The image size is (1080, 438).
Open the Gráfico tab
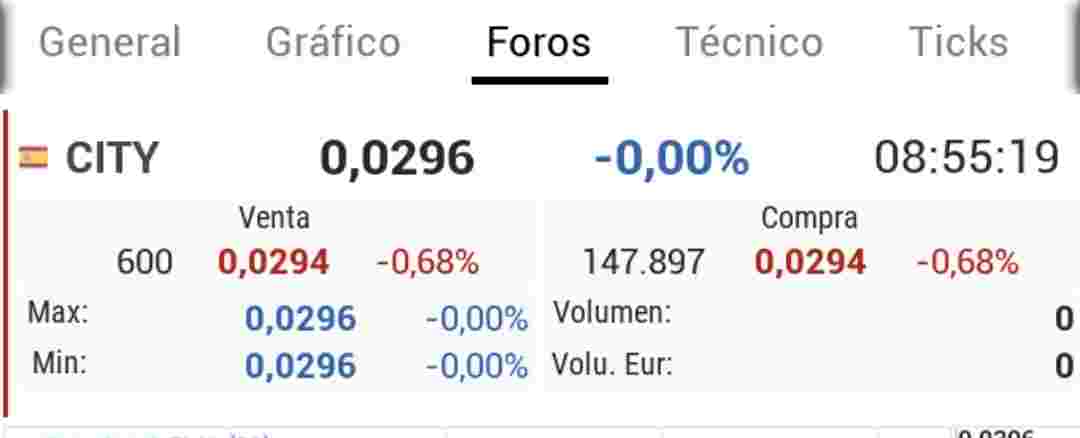pos(333,42)
